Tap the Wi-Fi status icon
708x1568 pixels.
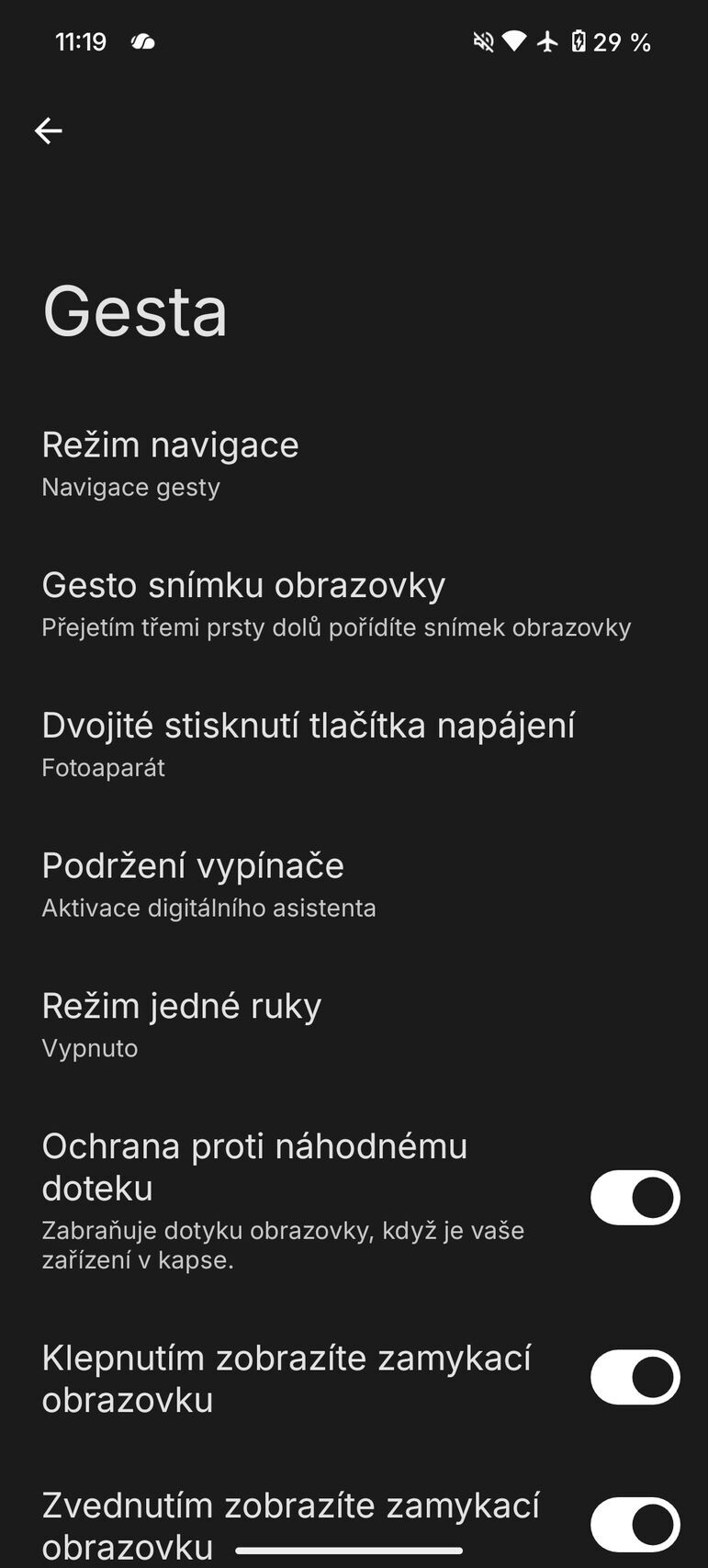coord(514,41)
